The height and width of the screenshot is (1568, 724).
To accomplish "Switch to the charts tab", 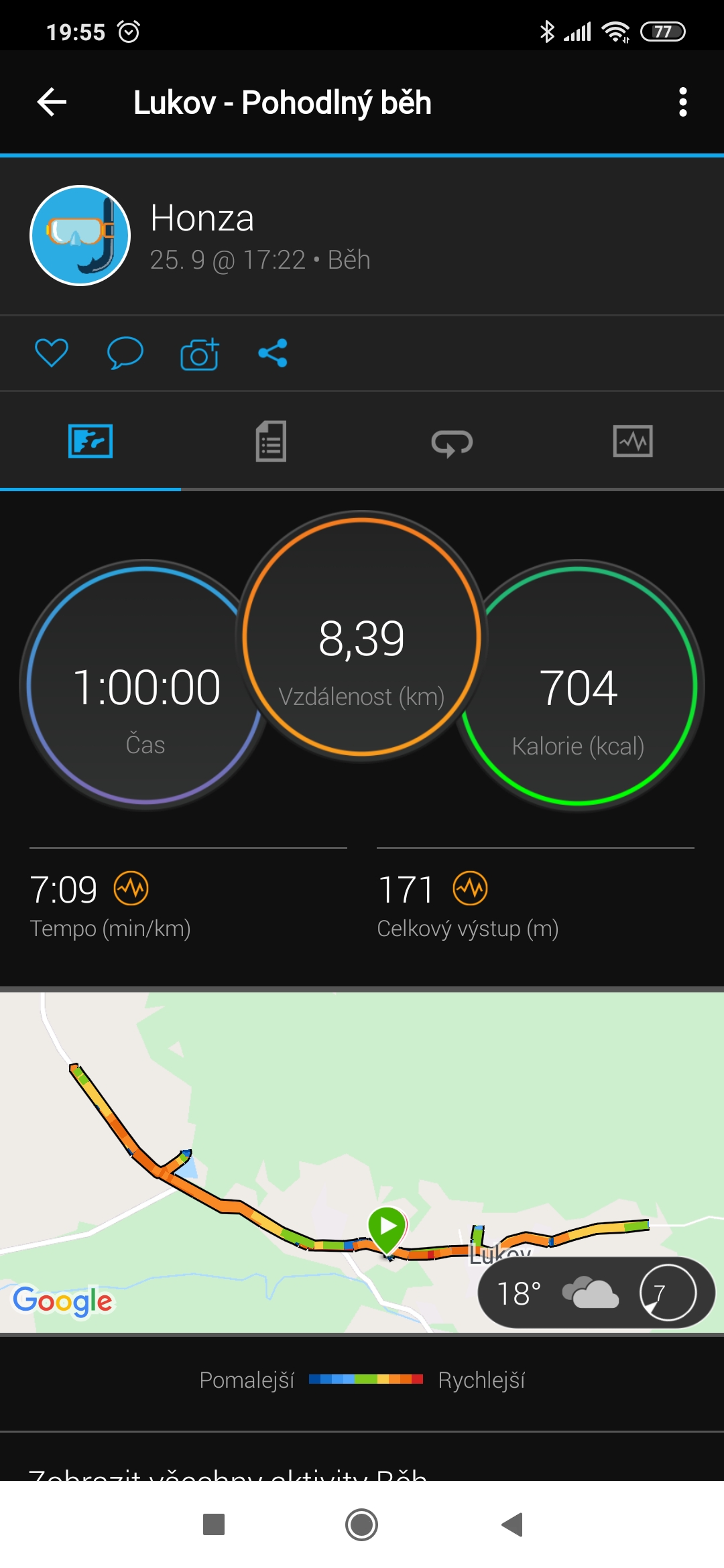I will [633, 442].
